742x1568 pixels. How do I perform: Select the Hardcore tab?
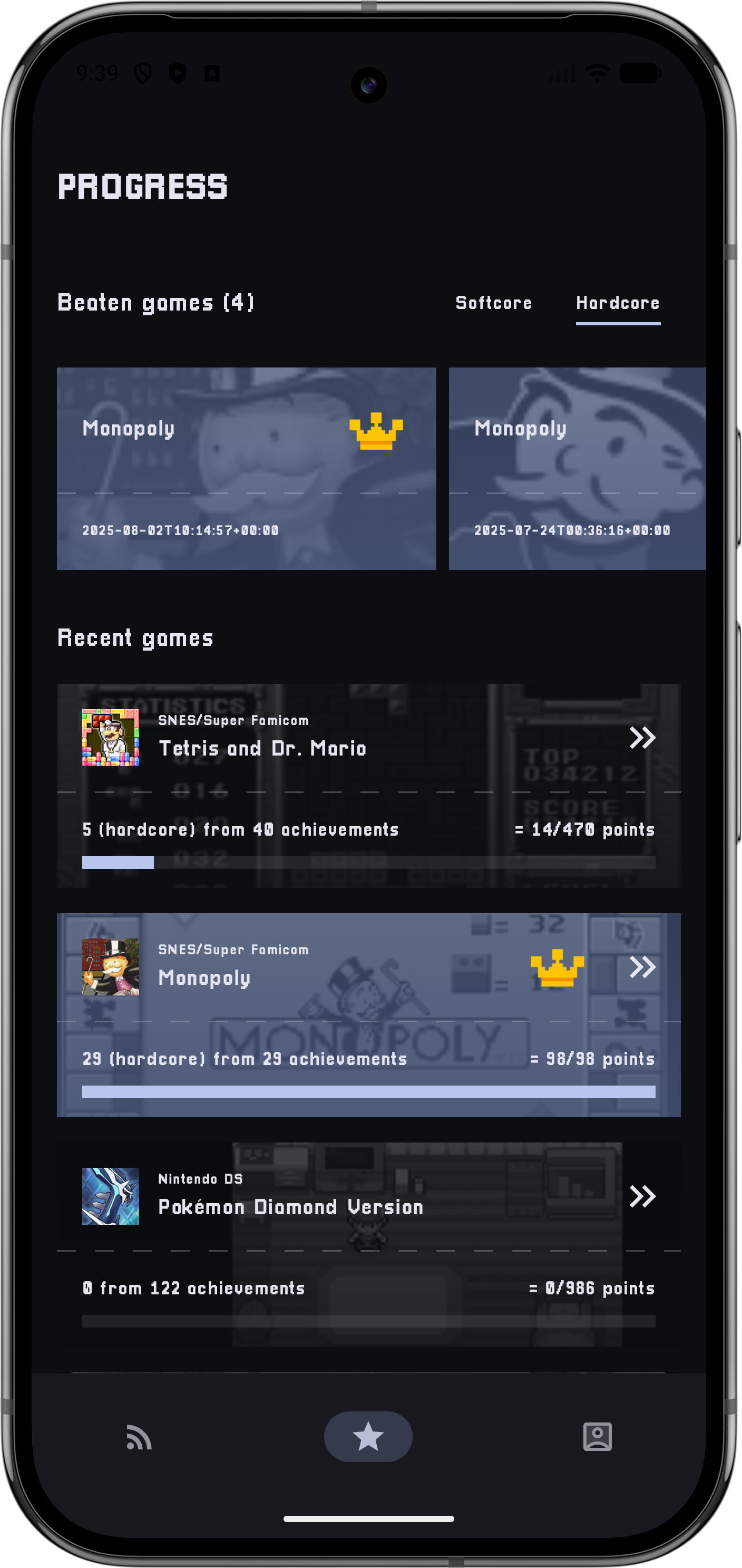click(617, 303)
